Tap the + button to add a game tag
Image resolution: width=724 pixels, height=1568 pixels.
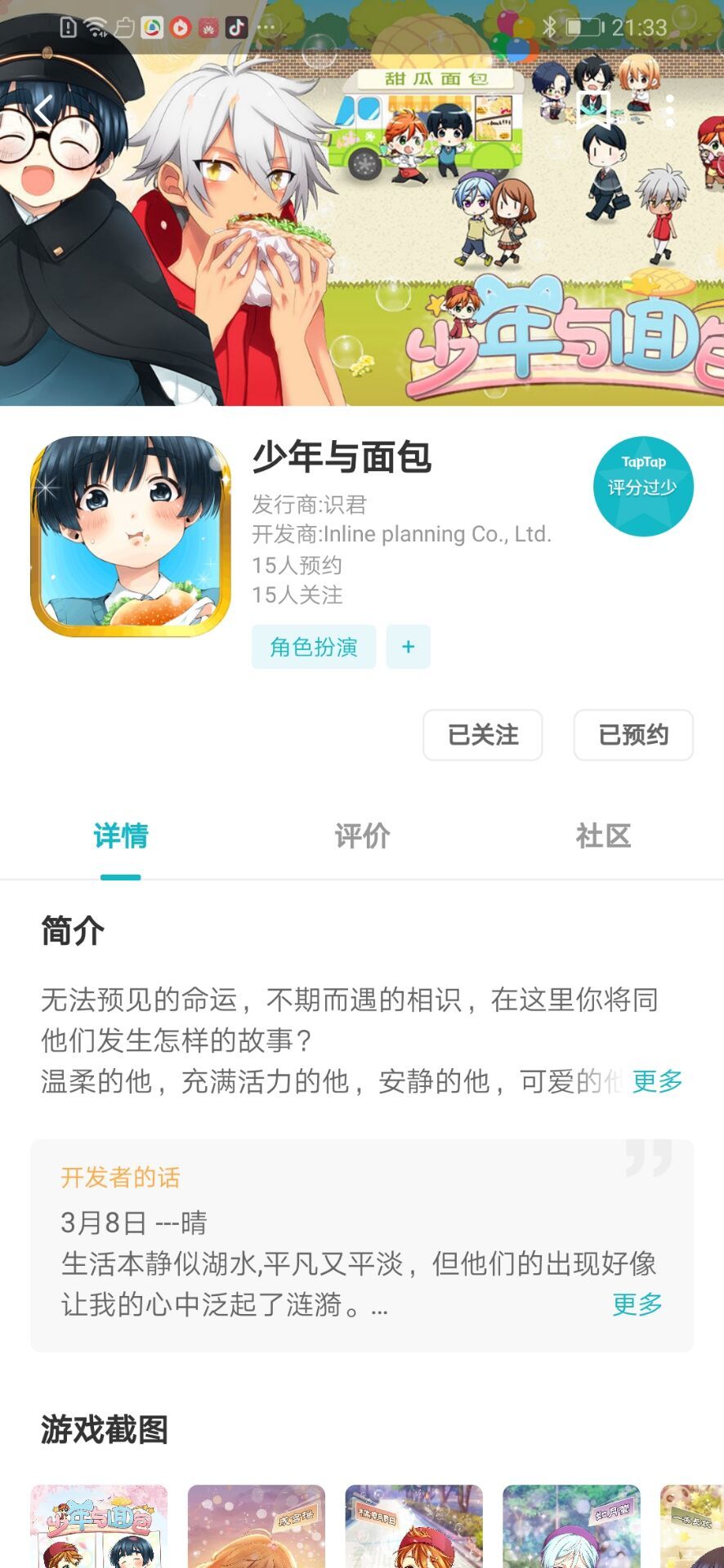pyautogui.click(x=408, y=646)
